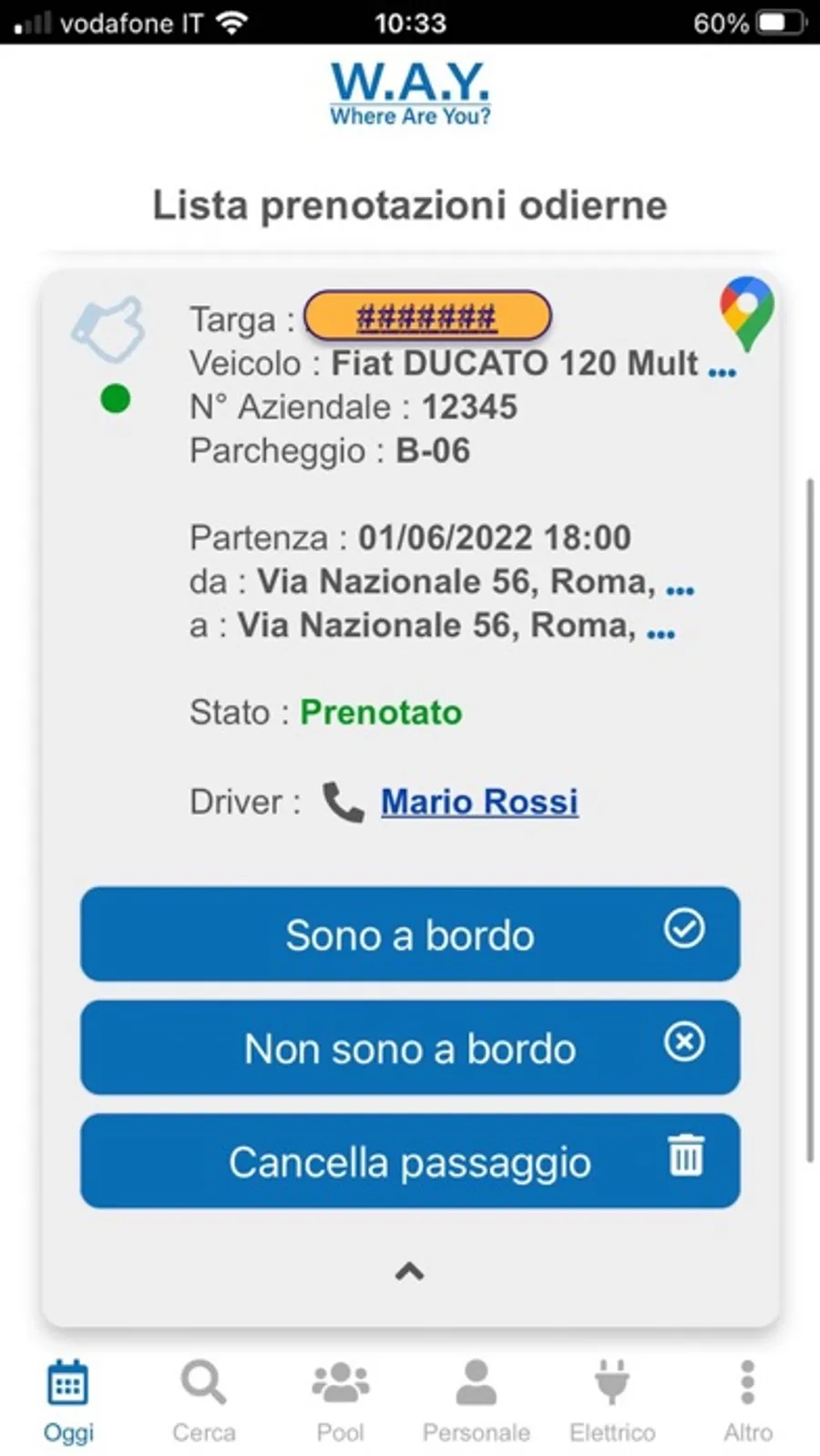Confirm with Sono a bordo button

tap(410, 934)
